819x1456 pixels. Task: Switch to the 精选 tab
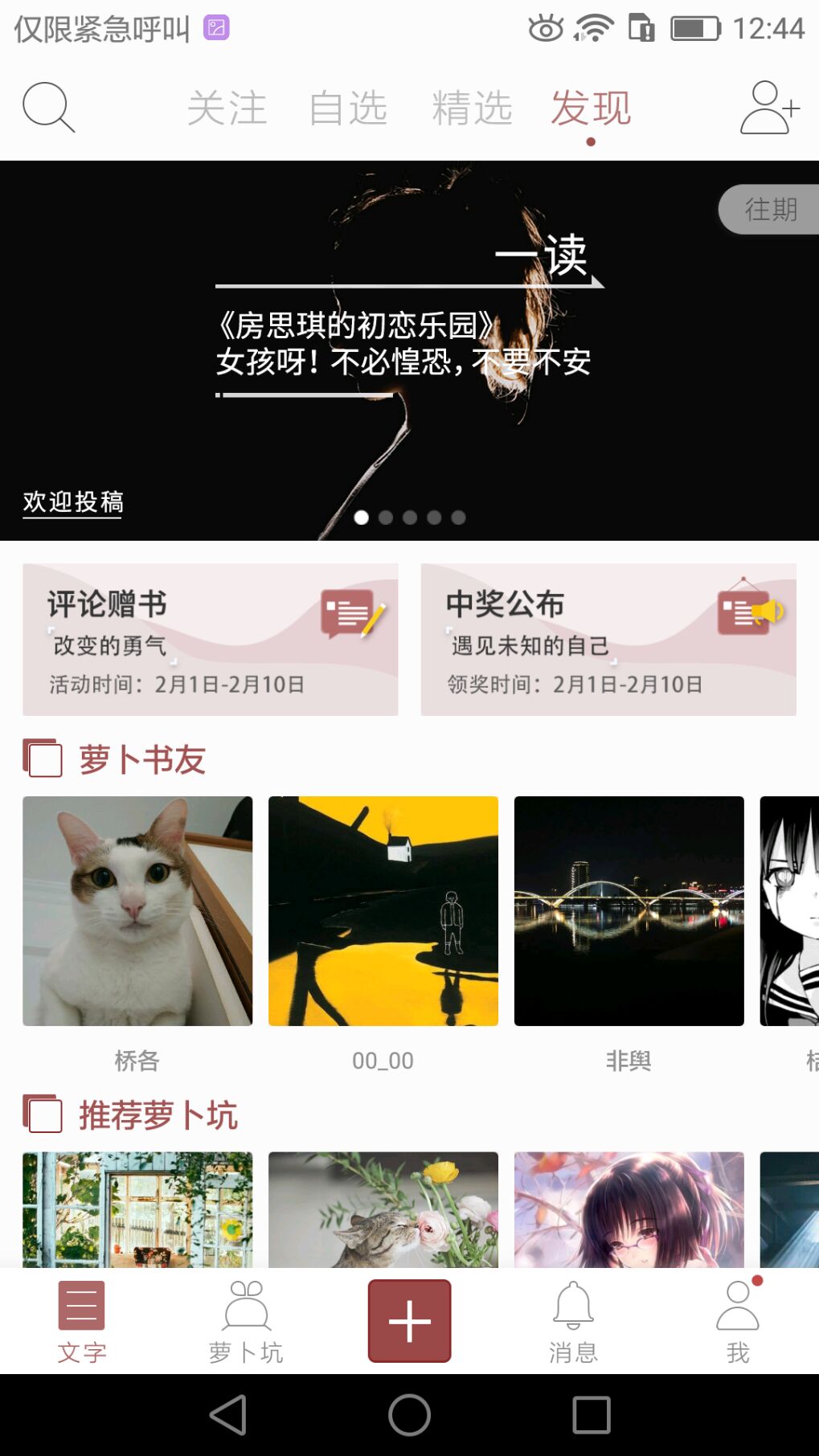click(472, 108)
